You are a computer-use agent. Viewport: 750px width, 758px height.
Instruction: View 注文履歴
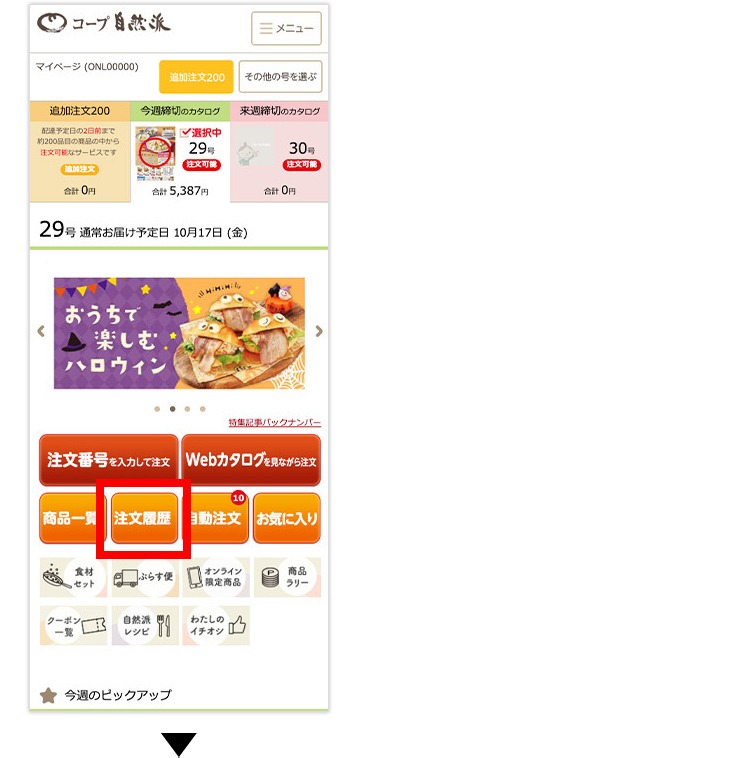[144, 518]
